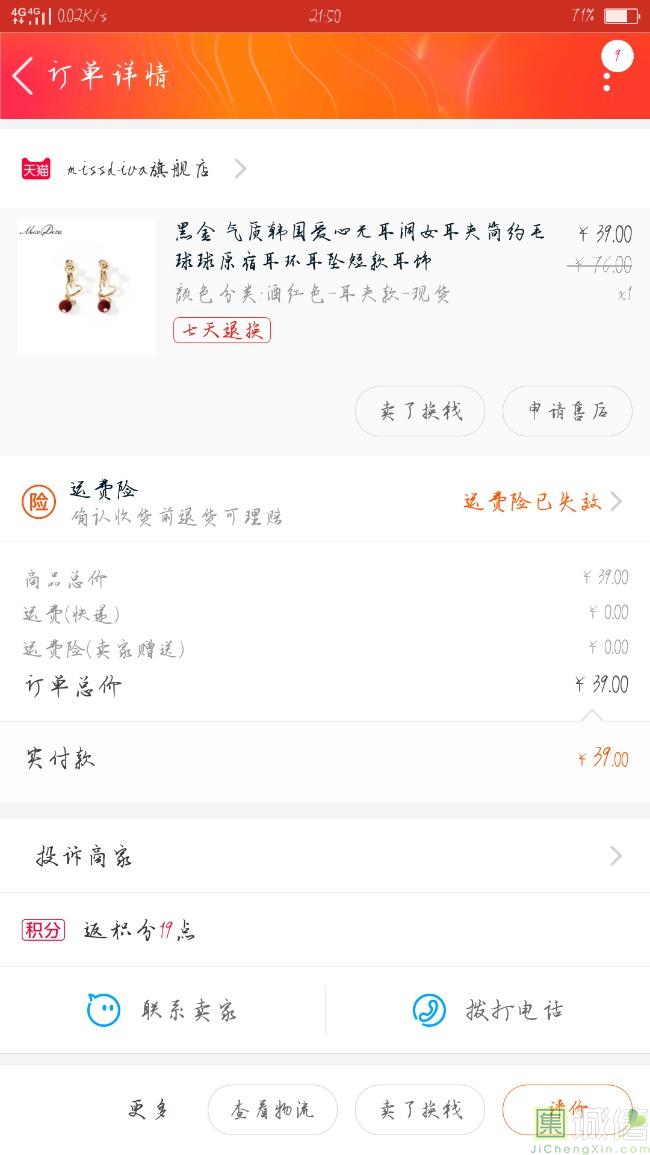Open 投诉商家 row

(x=325, y=856)
